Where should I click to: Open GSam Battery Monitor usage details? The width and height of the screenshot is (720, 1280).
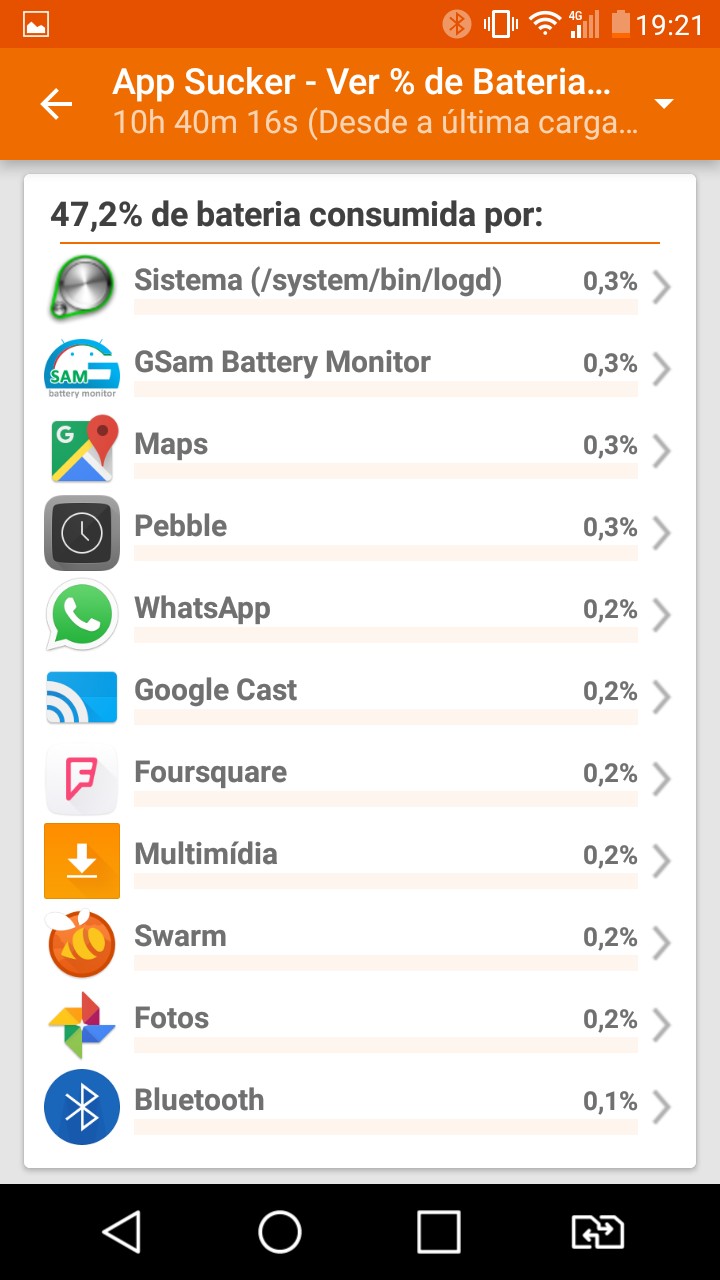click(x=360, y=369)
